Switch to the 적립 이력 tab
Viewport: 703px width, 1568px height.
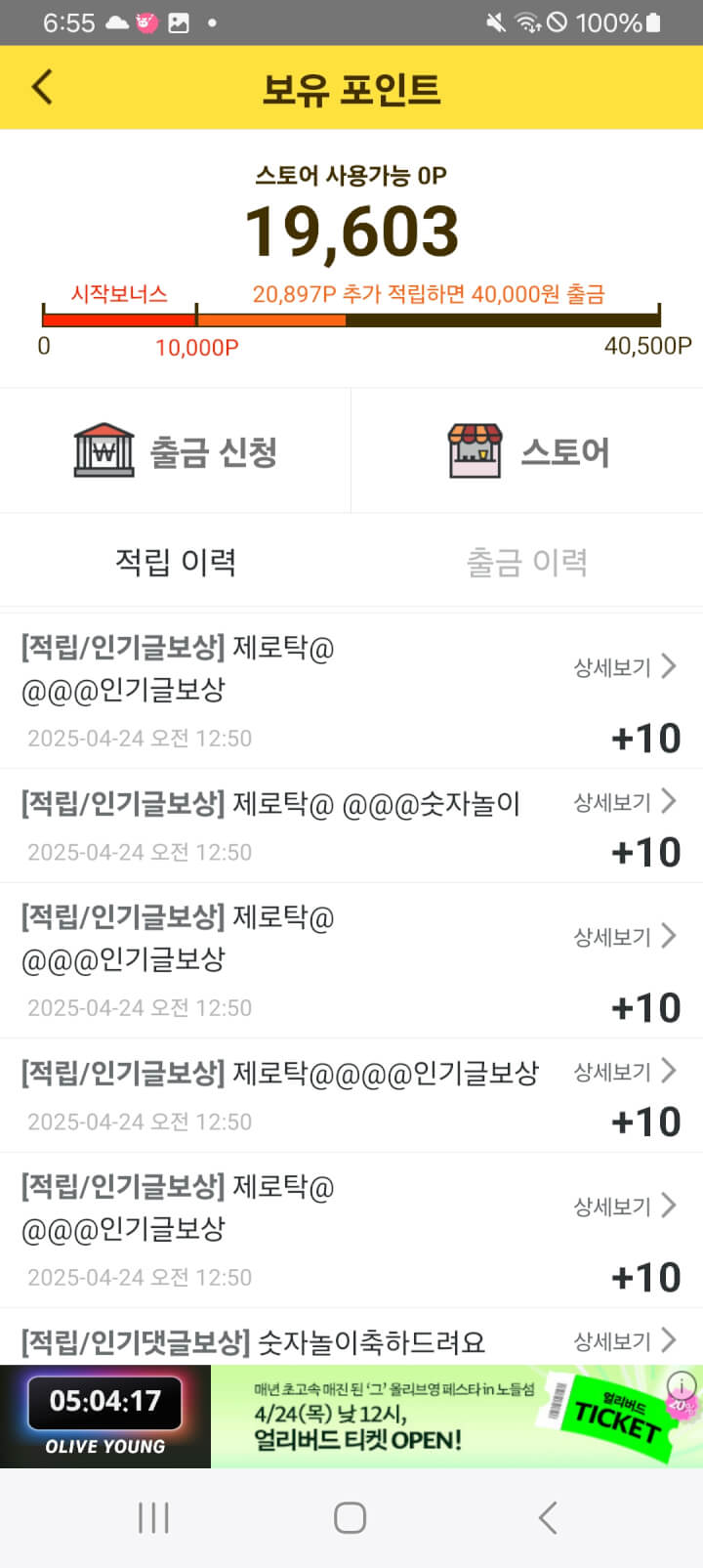176,562
